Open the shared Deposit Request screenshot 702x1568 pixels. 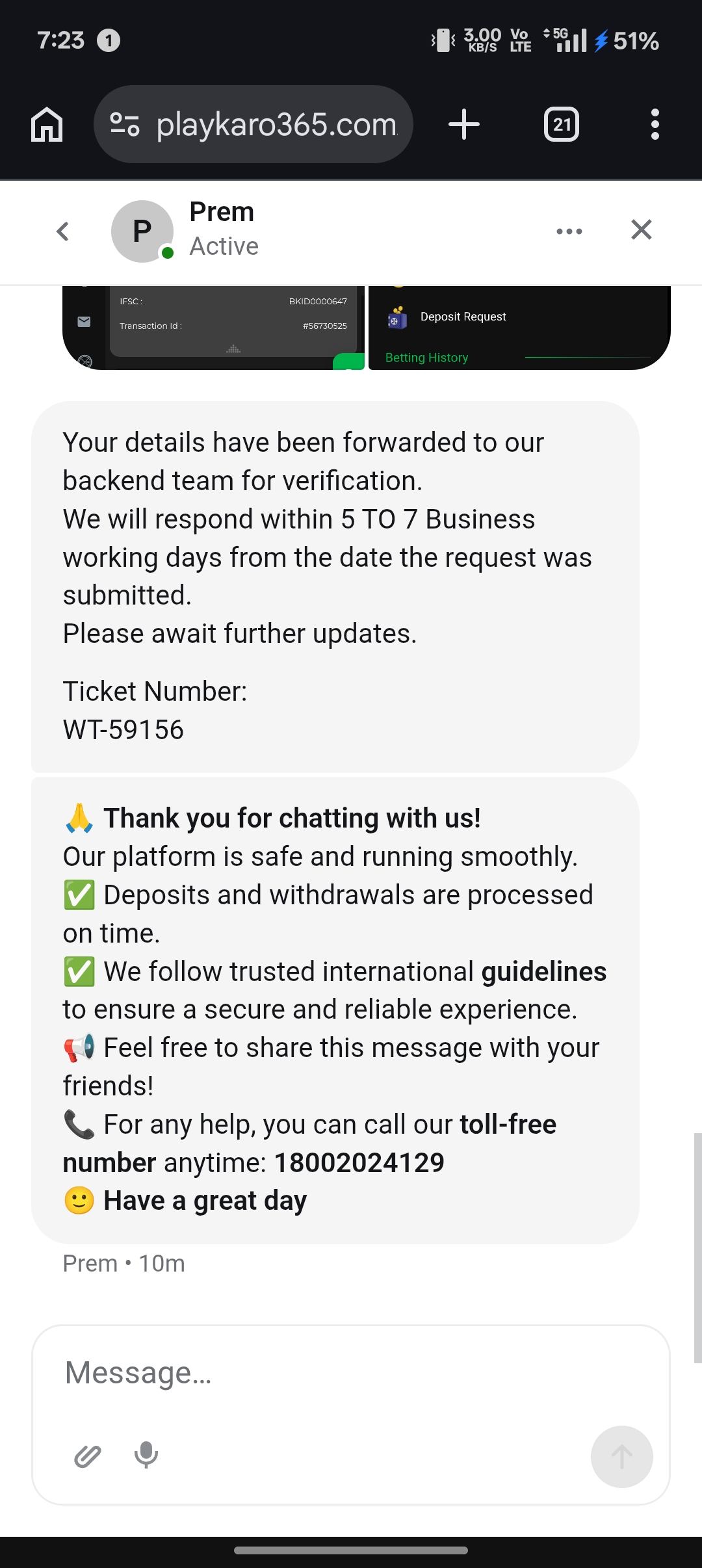[519, 327]
